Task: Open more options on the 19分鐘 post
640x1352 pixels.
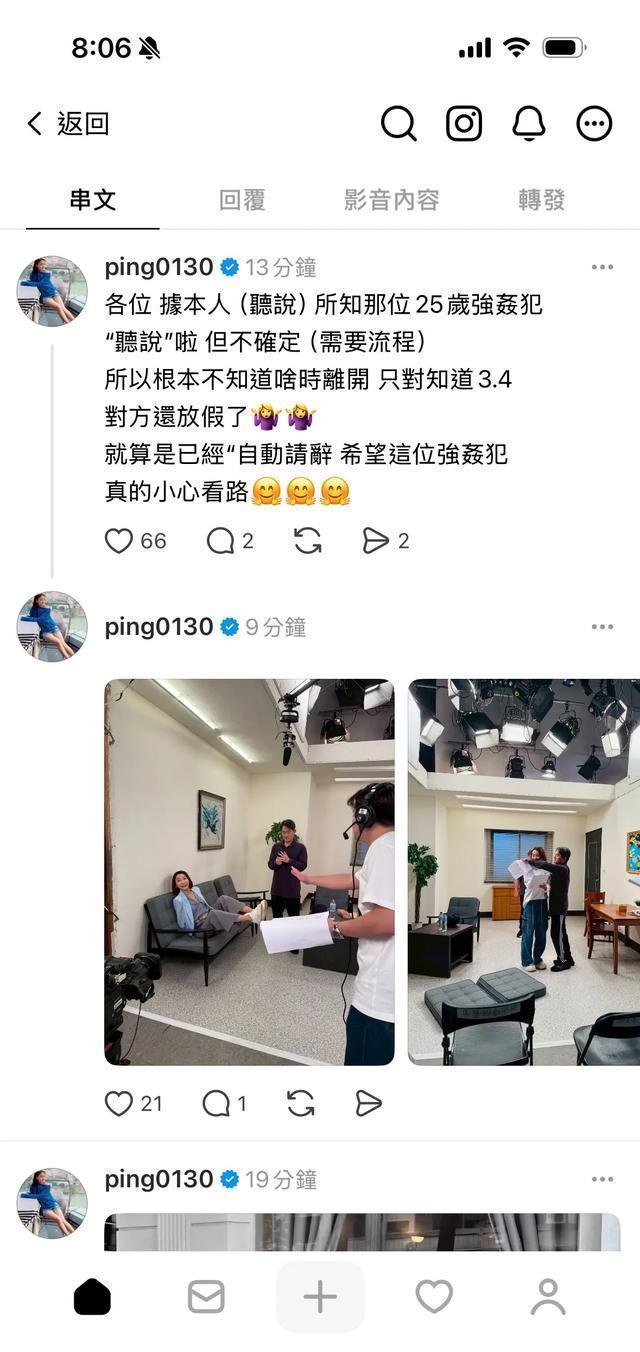Action: pyautogui.click(x=602, y=1179)
